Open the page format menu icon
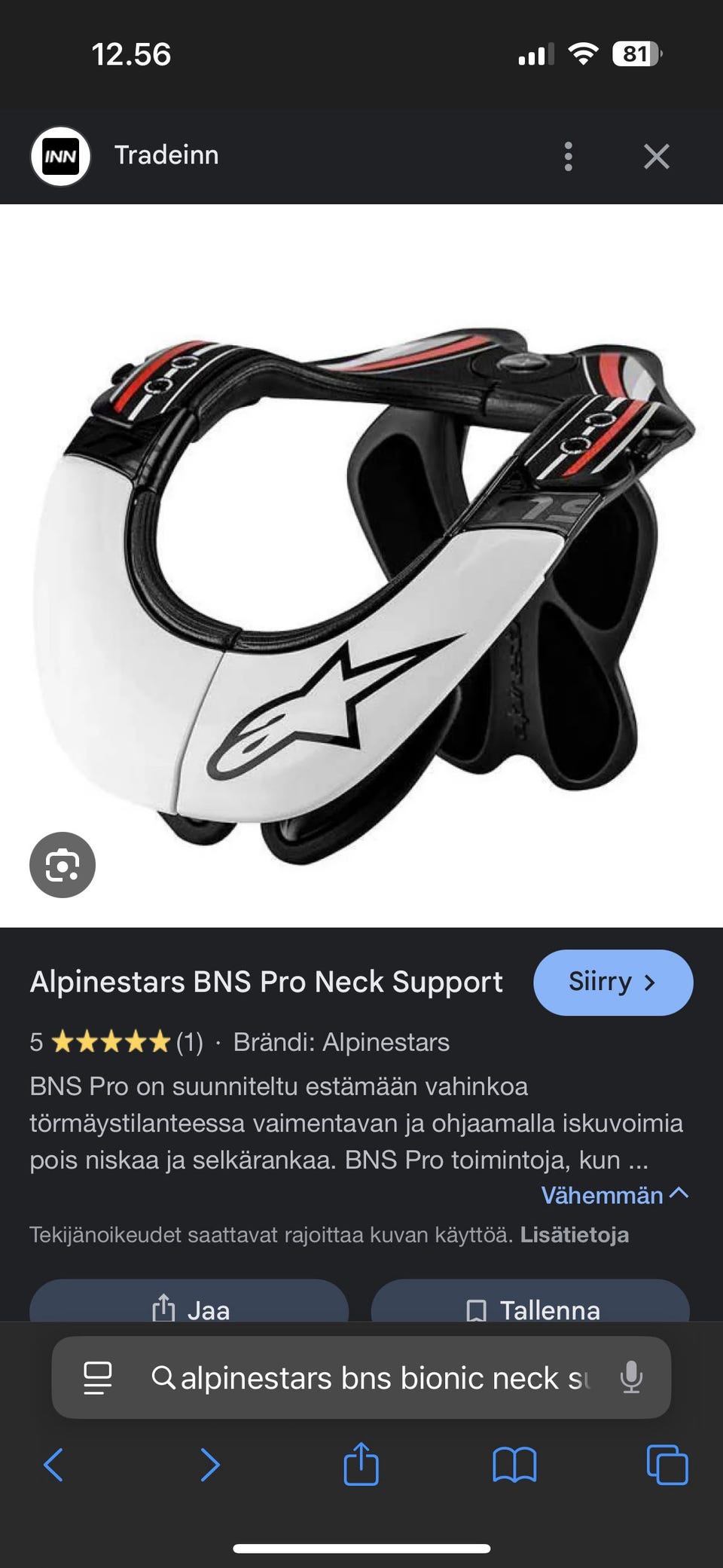The height and width of the screenshot is (1568, 723). coord(98,1378)
